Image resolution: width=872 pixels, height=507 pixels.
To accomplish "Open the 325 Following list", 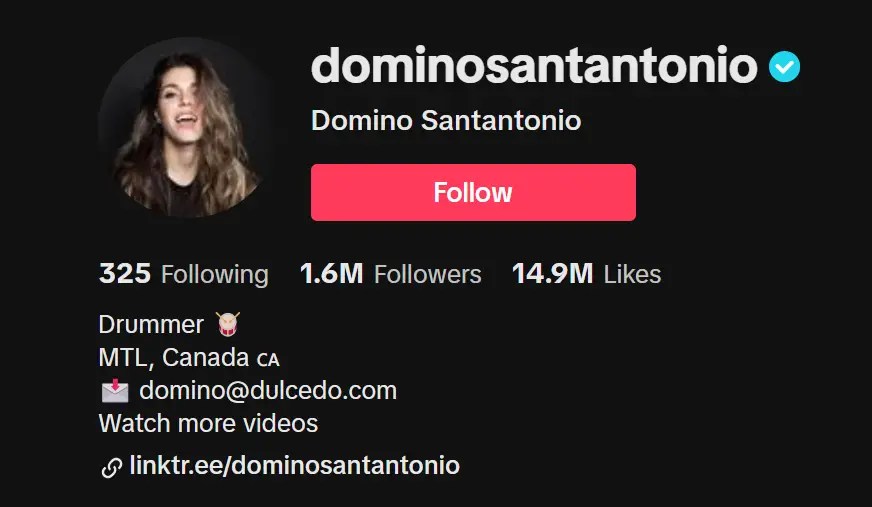I will (x=184, y=274).
